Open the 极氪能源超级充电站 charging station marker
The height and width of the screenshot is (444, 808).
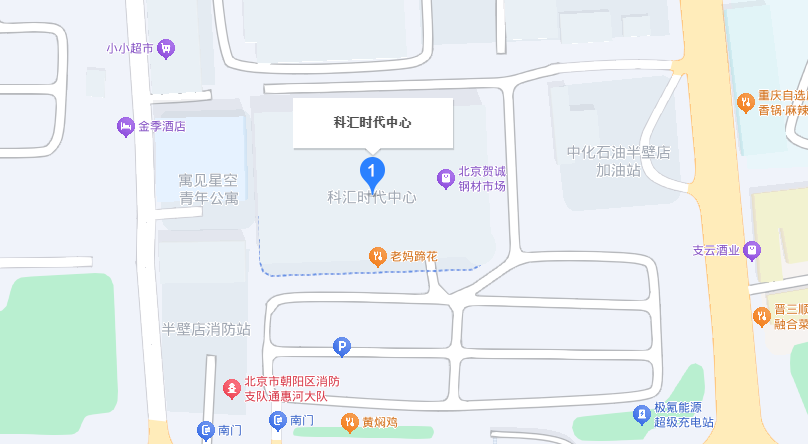641,414
